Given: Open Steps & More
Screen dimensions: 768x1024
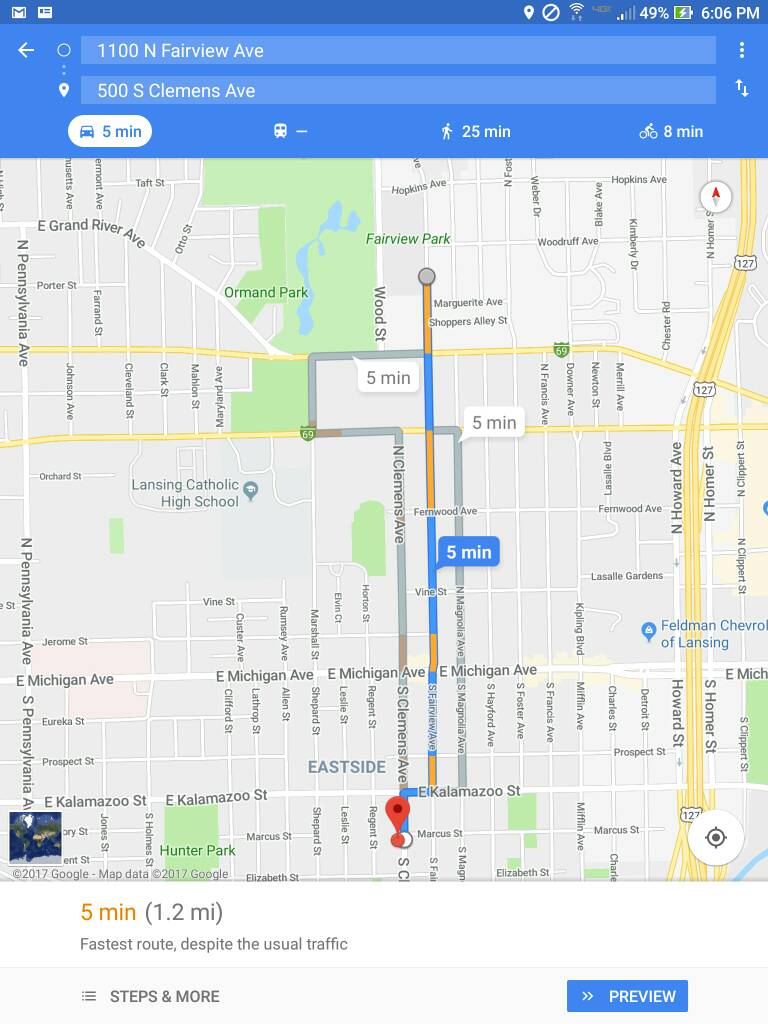Looking at the screenshot, I should click(x=150, y=996).
